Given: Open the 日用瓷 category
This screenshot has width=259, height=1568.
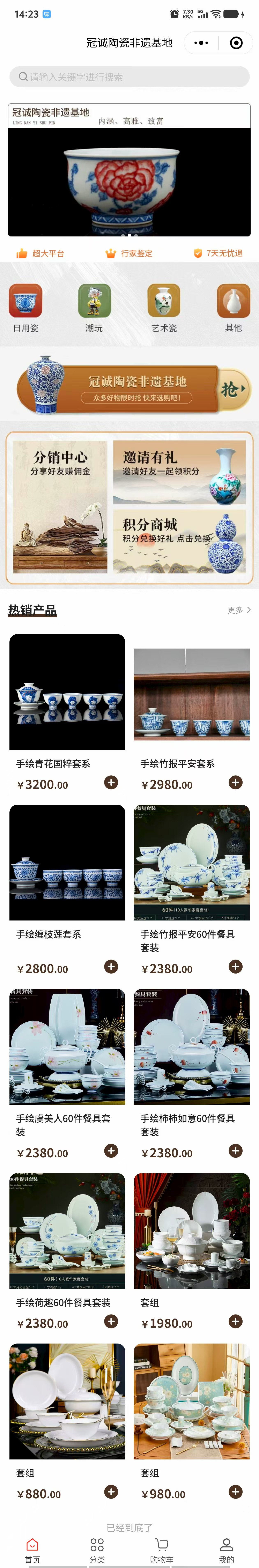Looking at the screenshot, I should (x=25, y=307).
